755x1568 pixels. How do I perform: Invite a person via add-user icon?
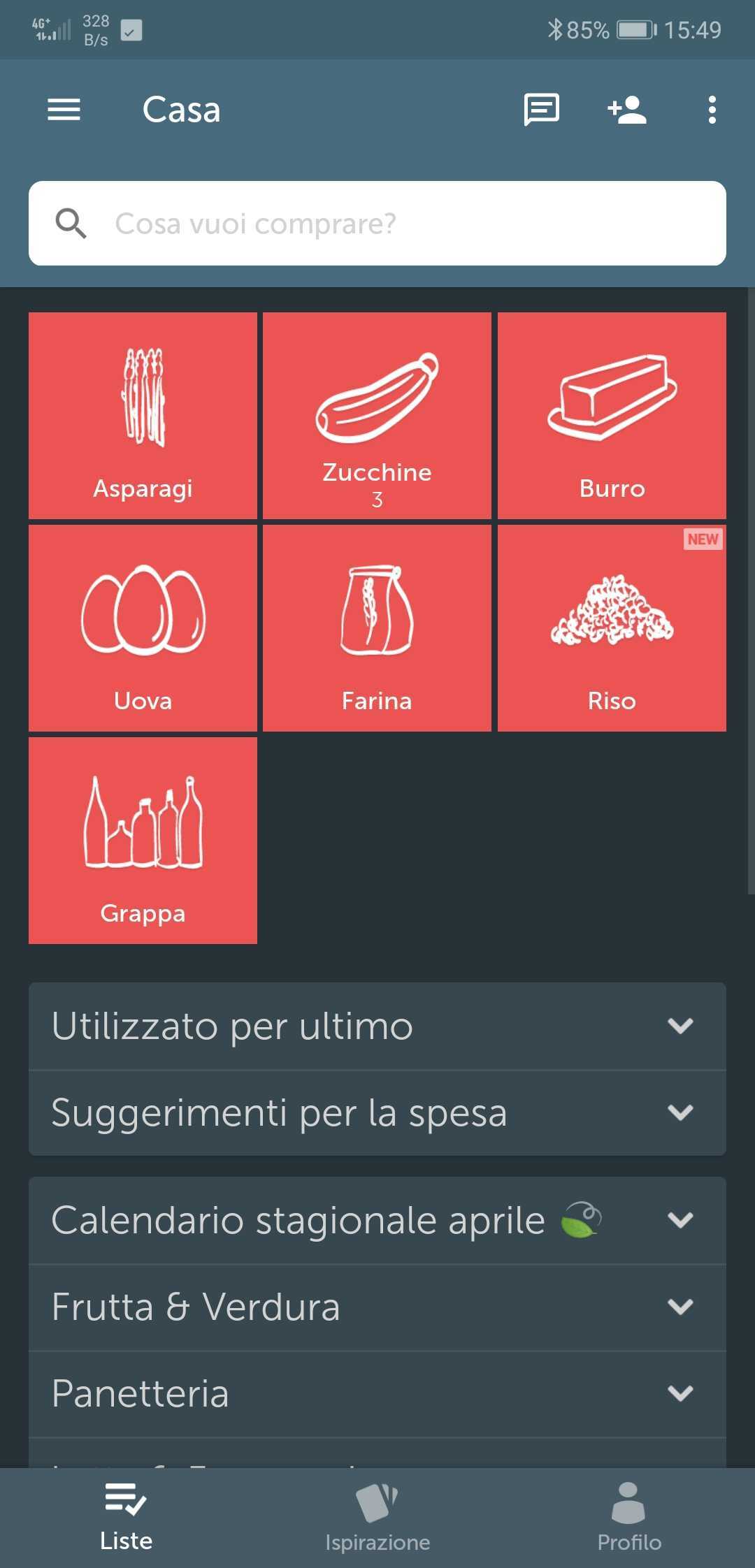click(627, 110)
